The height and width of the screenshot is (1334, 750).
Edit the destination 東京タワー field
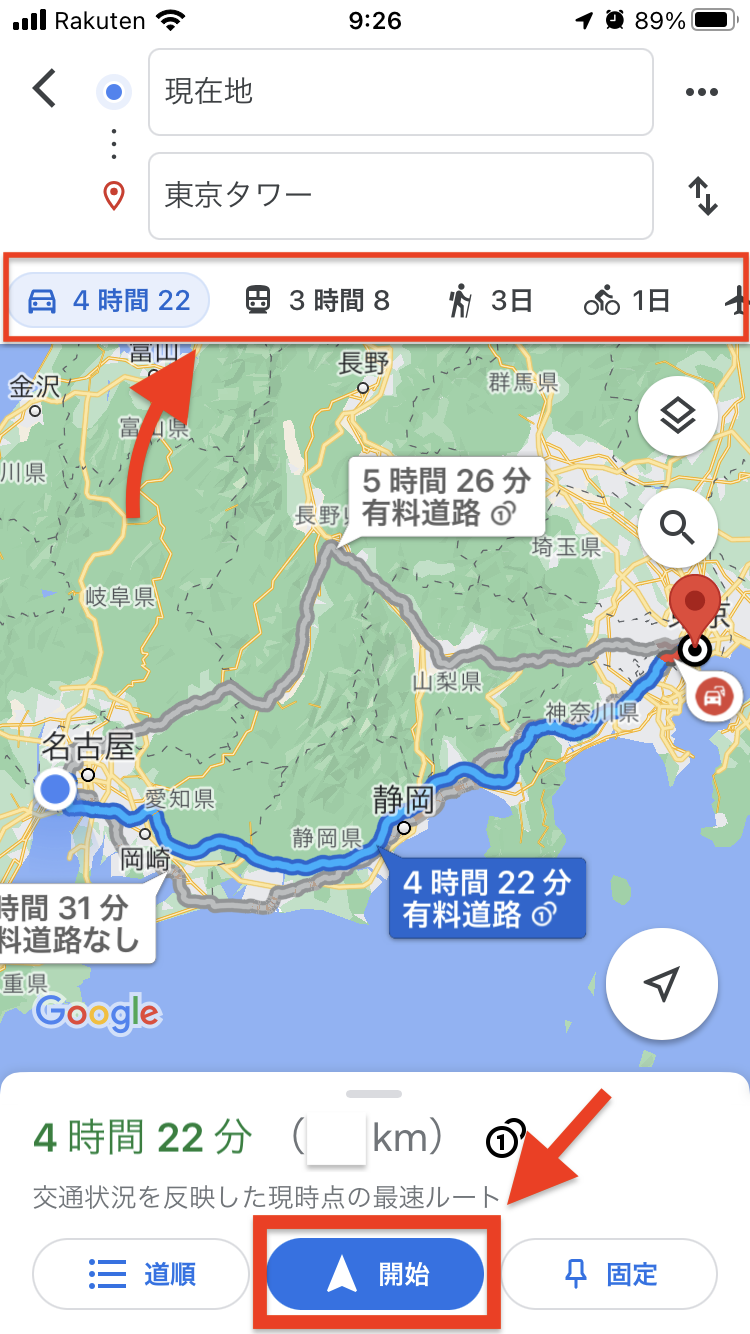coord(400,195)
